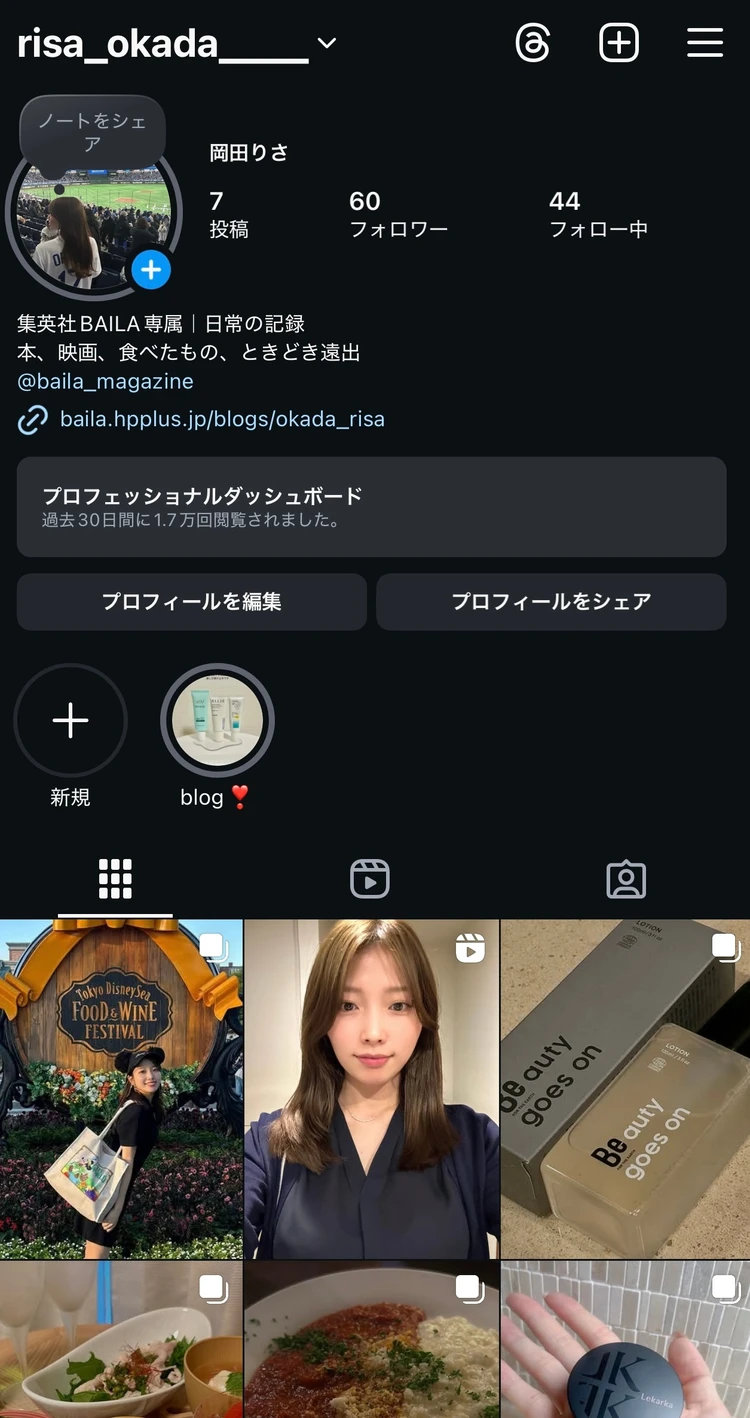The image size is (750, 1418).
Task: Open the Threads icon
Action: (x=533, y=42)
